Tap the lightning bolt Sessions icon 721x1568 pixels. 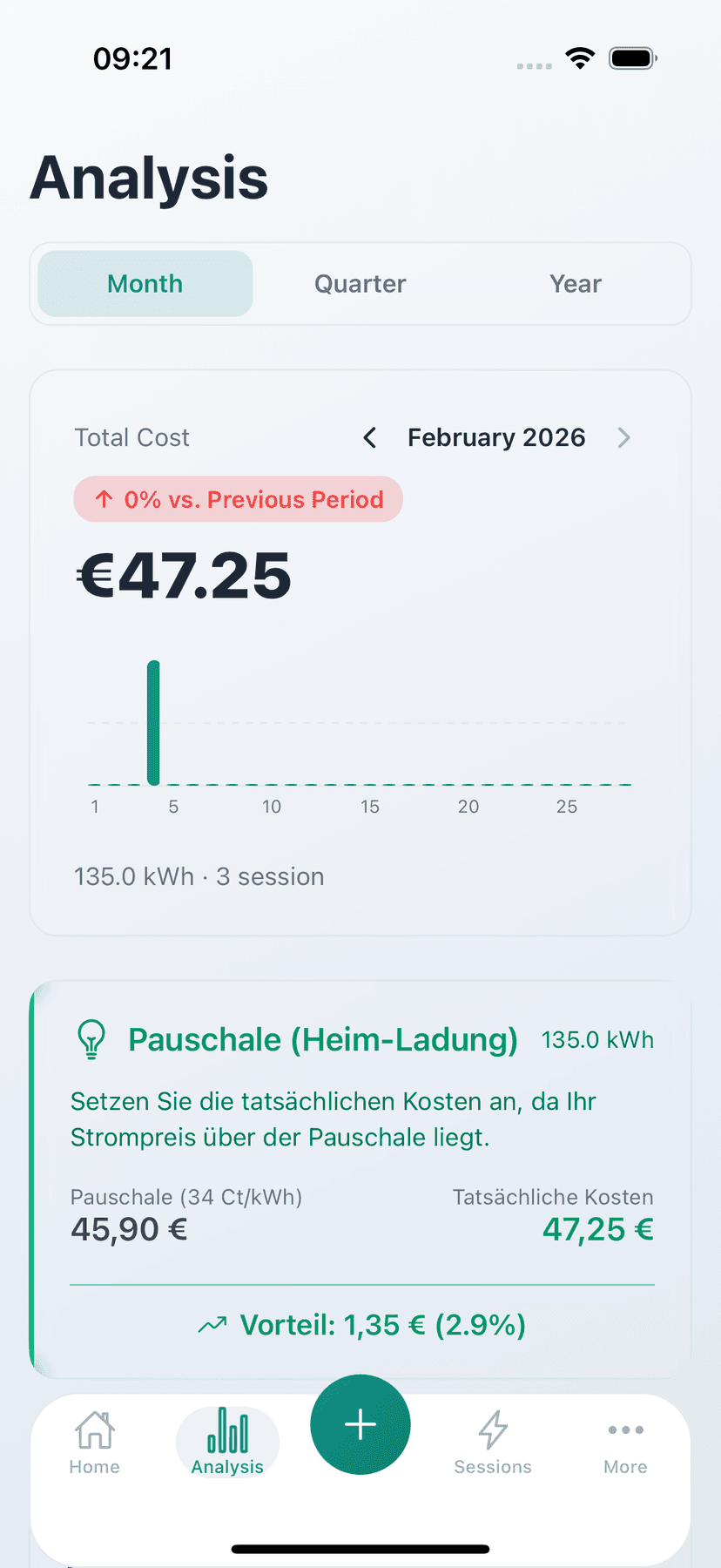coord(493,1429)
